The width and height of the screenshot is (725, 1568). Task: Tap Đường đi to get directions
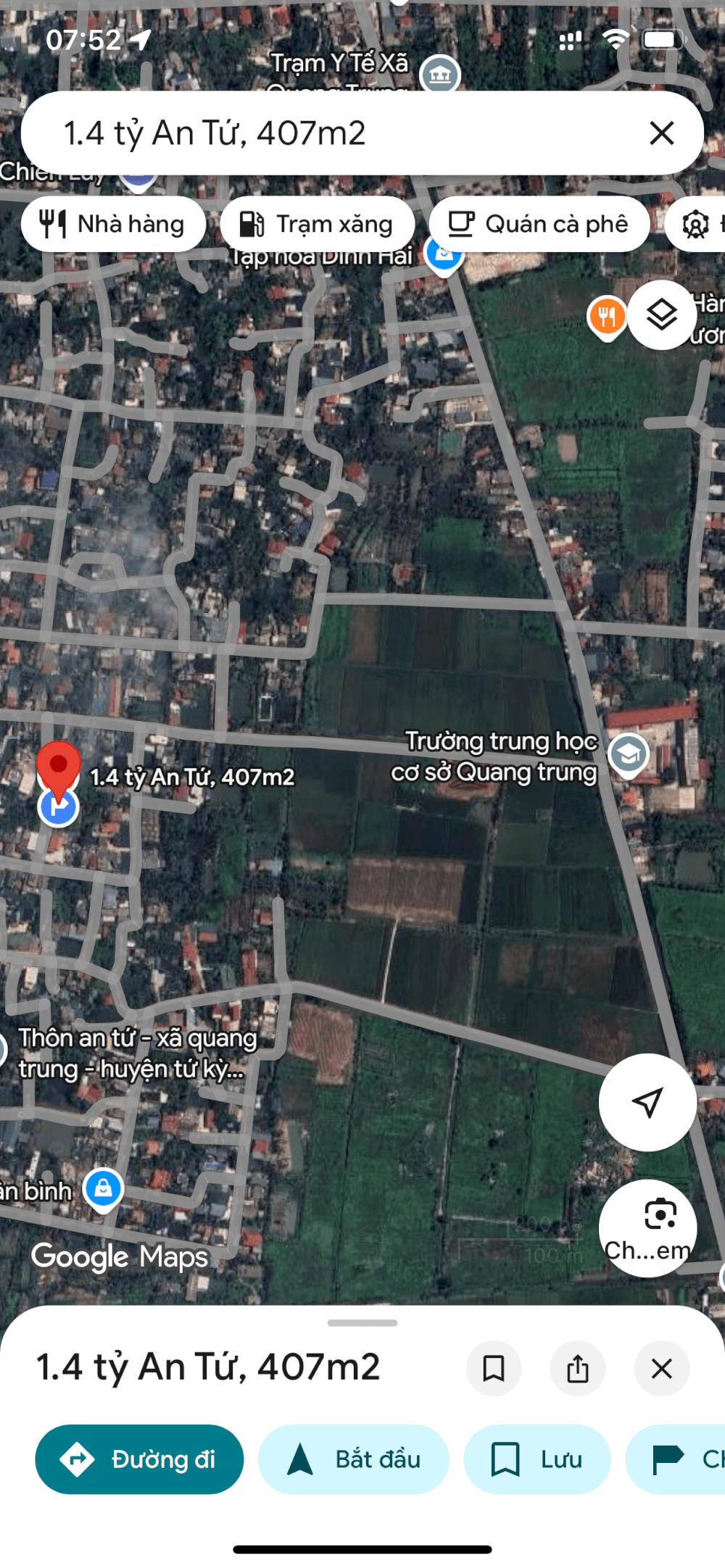pos(138,1459)
